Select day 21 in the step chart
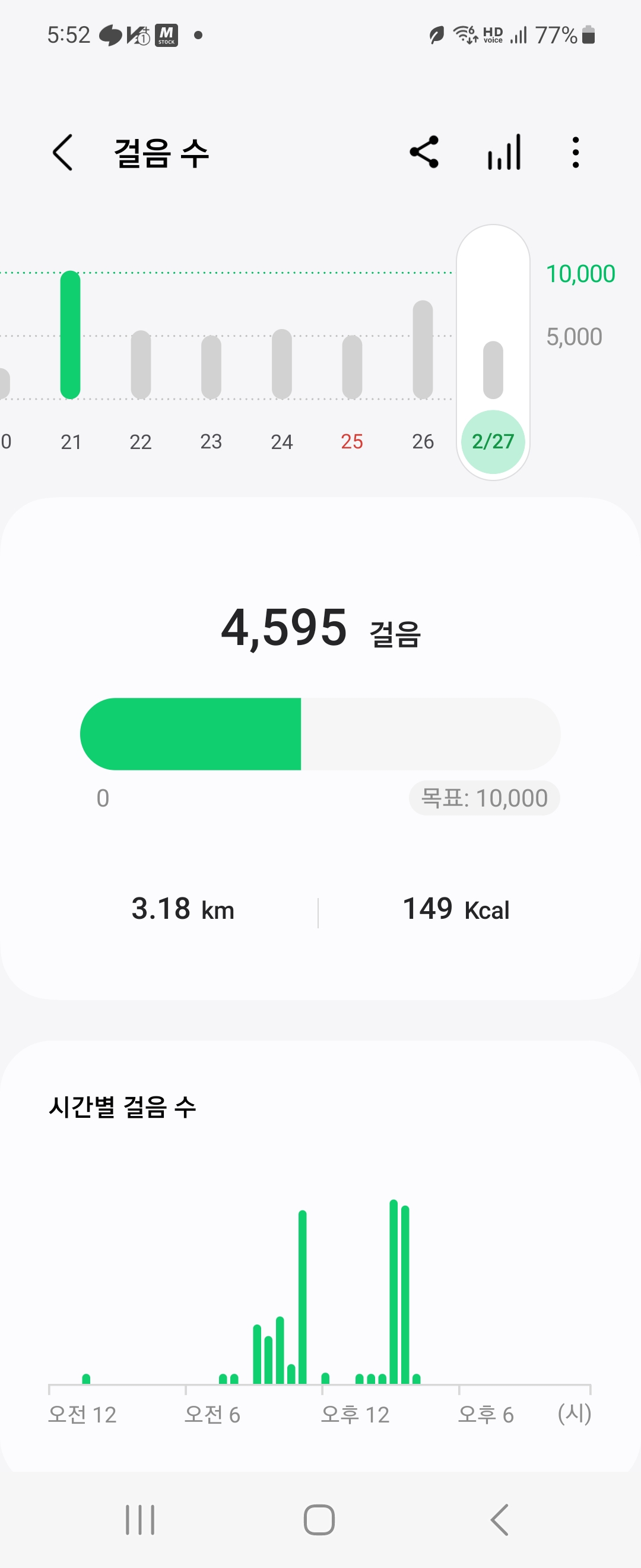641x1568 pixels. coord(71,365)
